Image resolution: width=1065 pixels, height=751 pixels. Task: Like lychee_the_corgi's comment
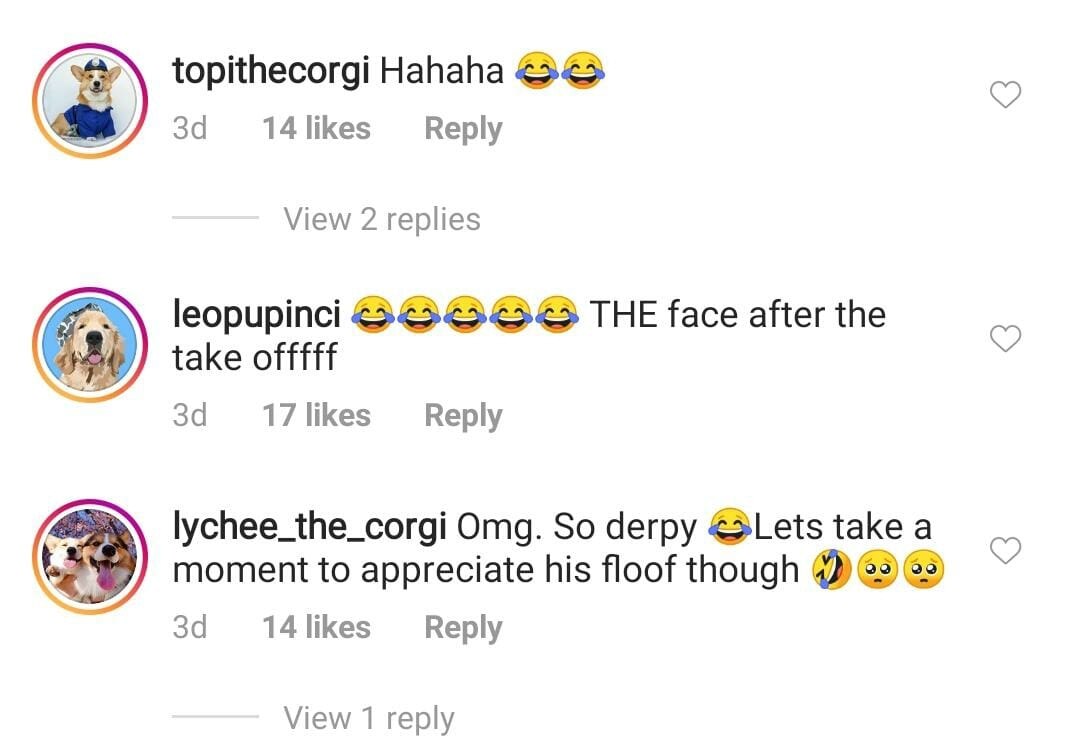click(x=1005, y=550)
